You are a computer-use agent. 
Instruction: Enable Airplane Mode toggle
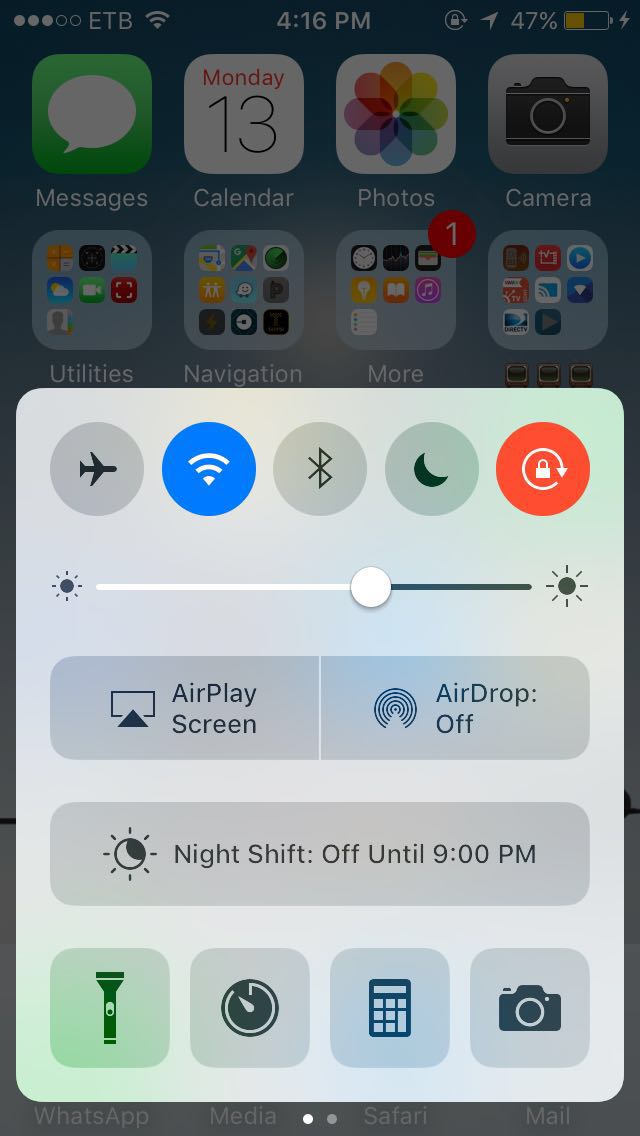point(97,469)
